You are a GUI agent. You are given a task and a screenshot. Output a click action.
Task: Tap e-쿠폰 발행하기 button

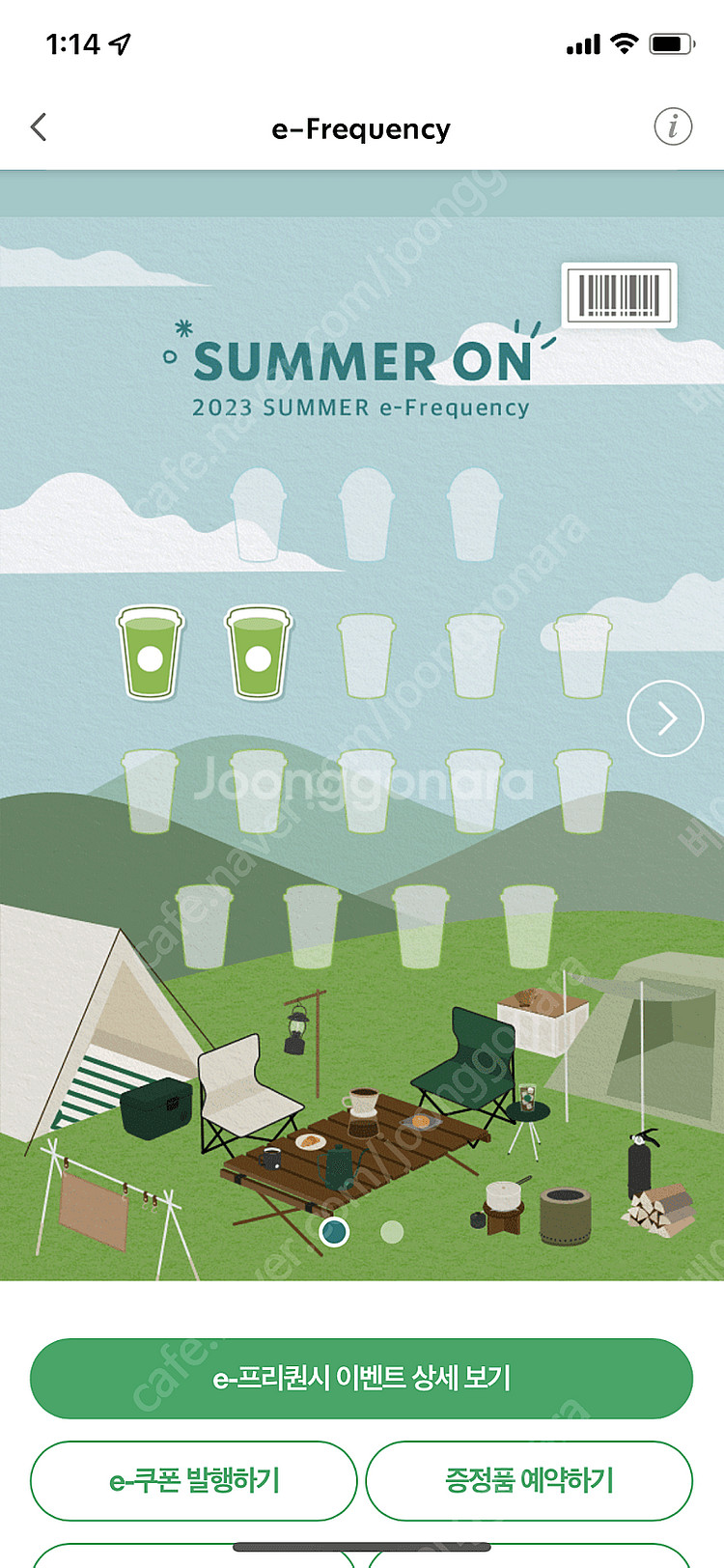pos(194,1480)
